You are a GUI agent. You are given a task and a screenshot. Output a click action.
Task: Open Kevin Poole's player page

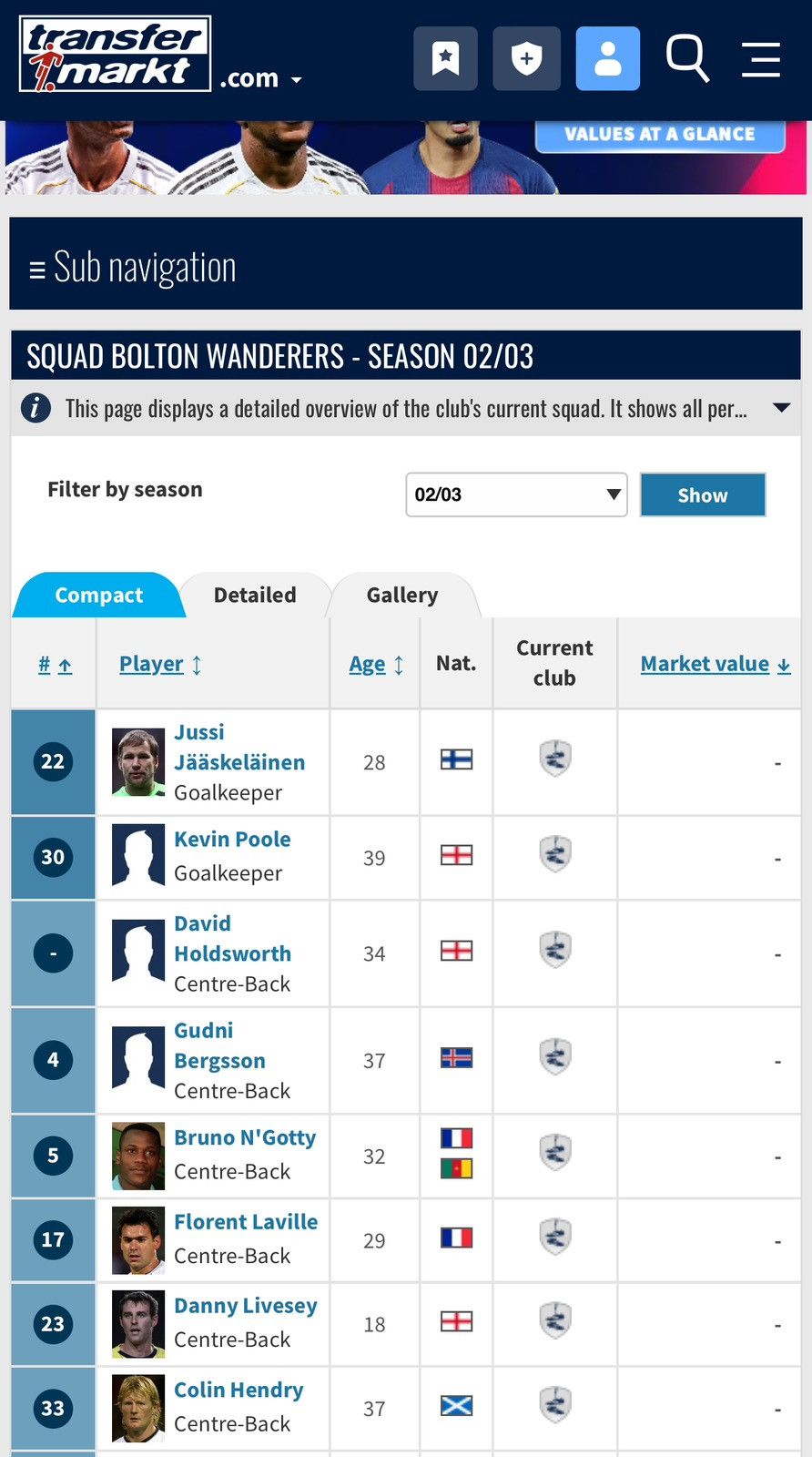(232, 839)
